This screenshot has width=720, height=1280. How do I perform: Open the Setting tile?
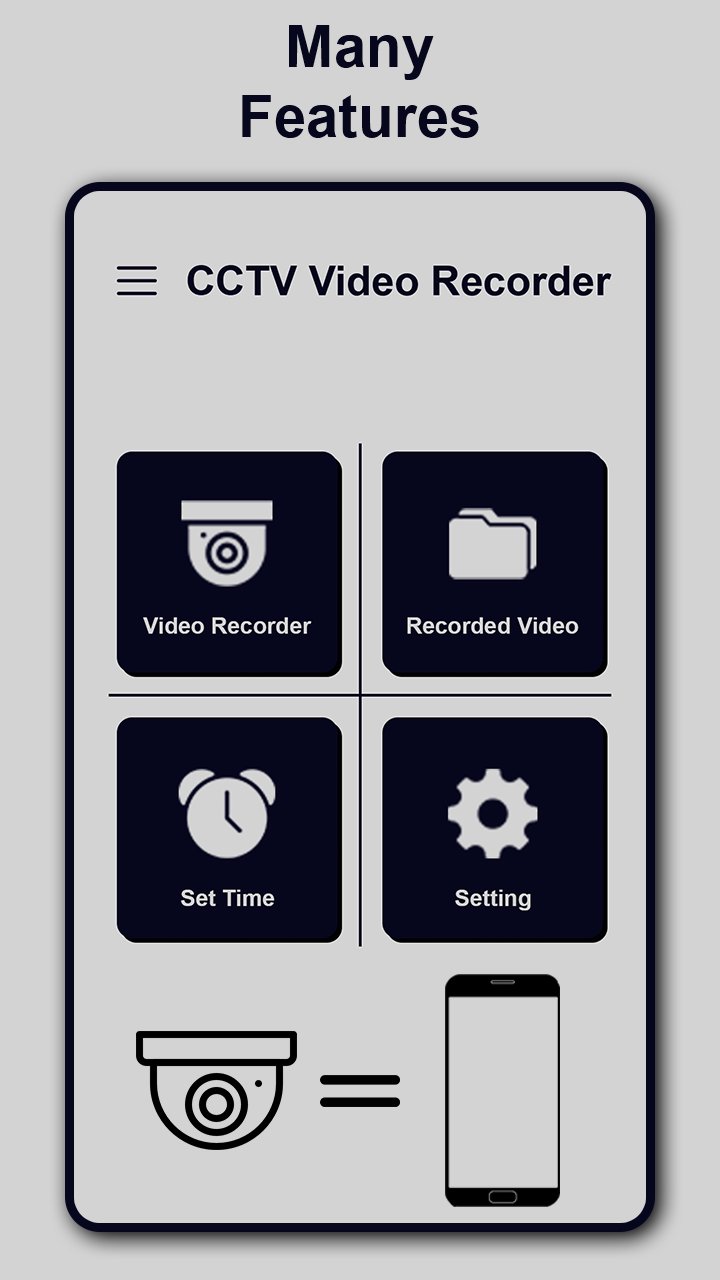click(x=493, y=828)
